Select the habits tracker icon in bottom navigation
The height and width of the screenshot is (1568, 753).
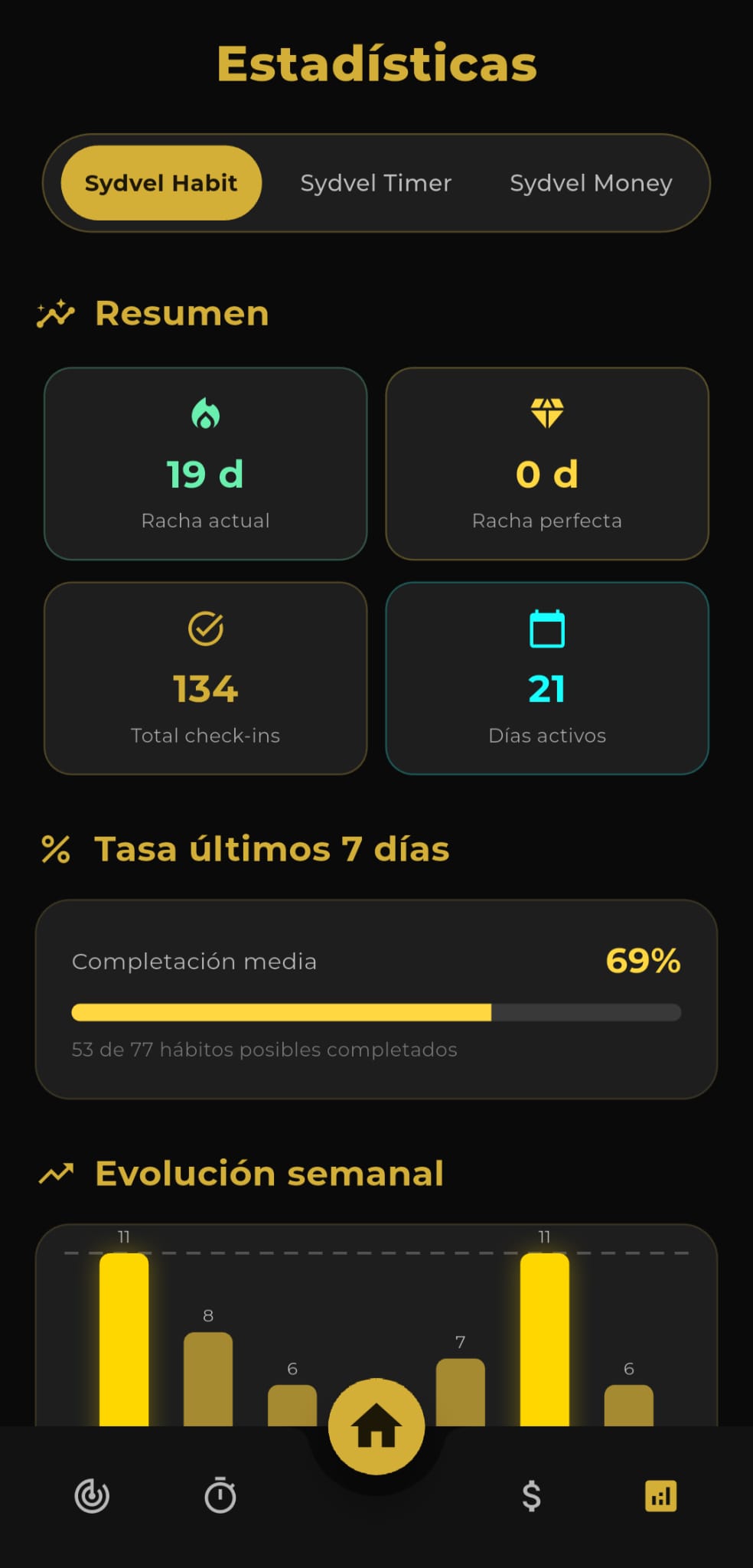(92, 1494)
